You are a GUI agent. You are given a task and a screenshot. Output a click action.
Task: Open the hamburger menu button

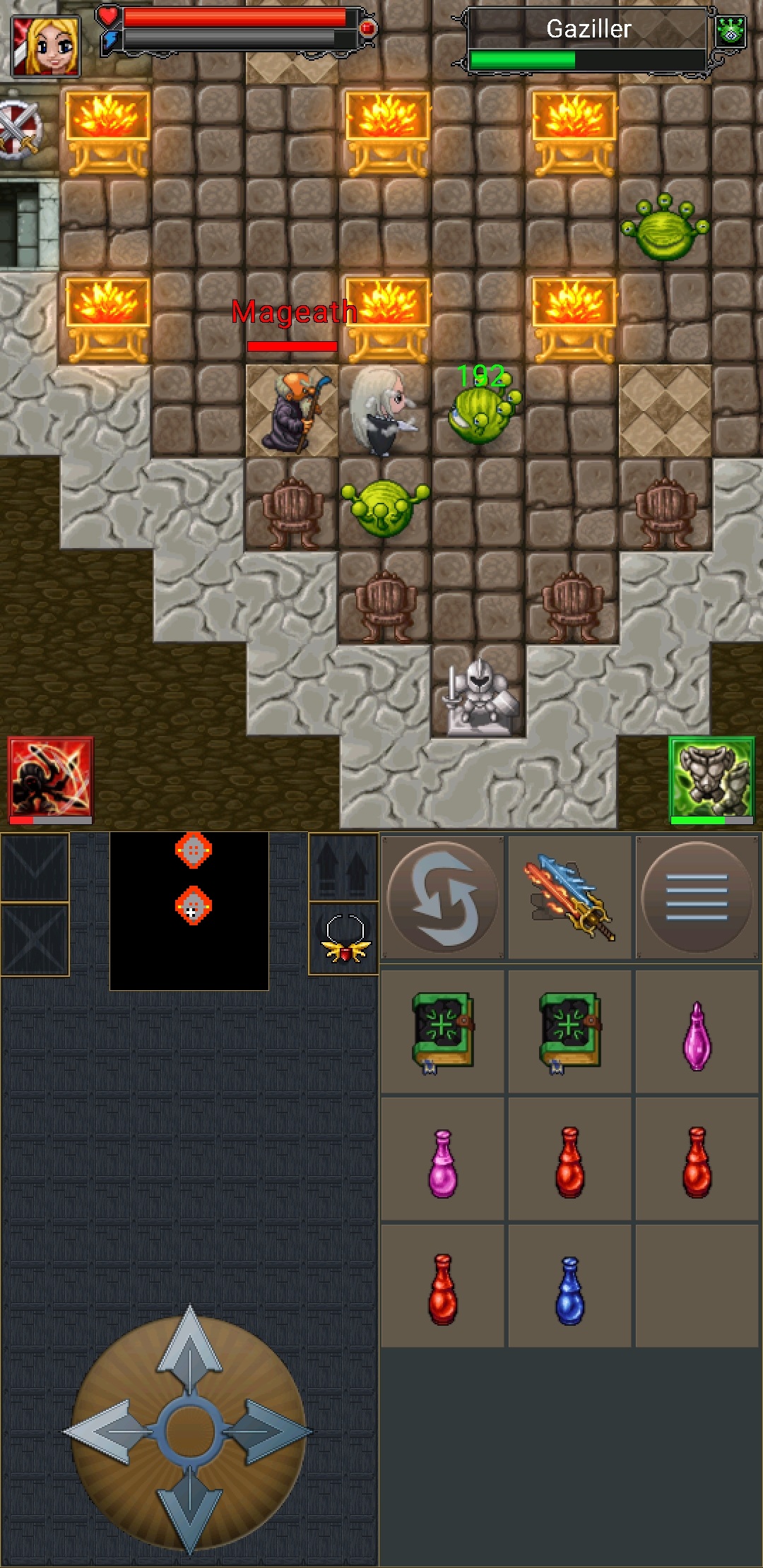[697, 898]
